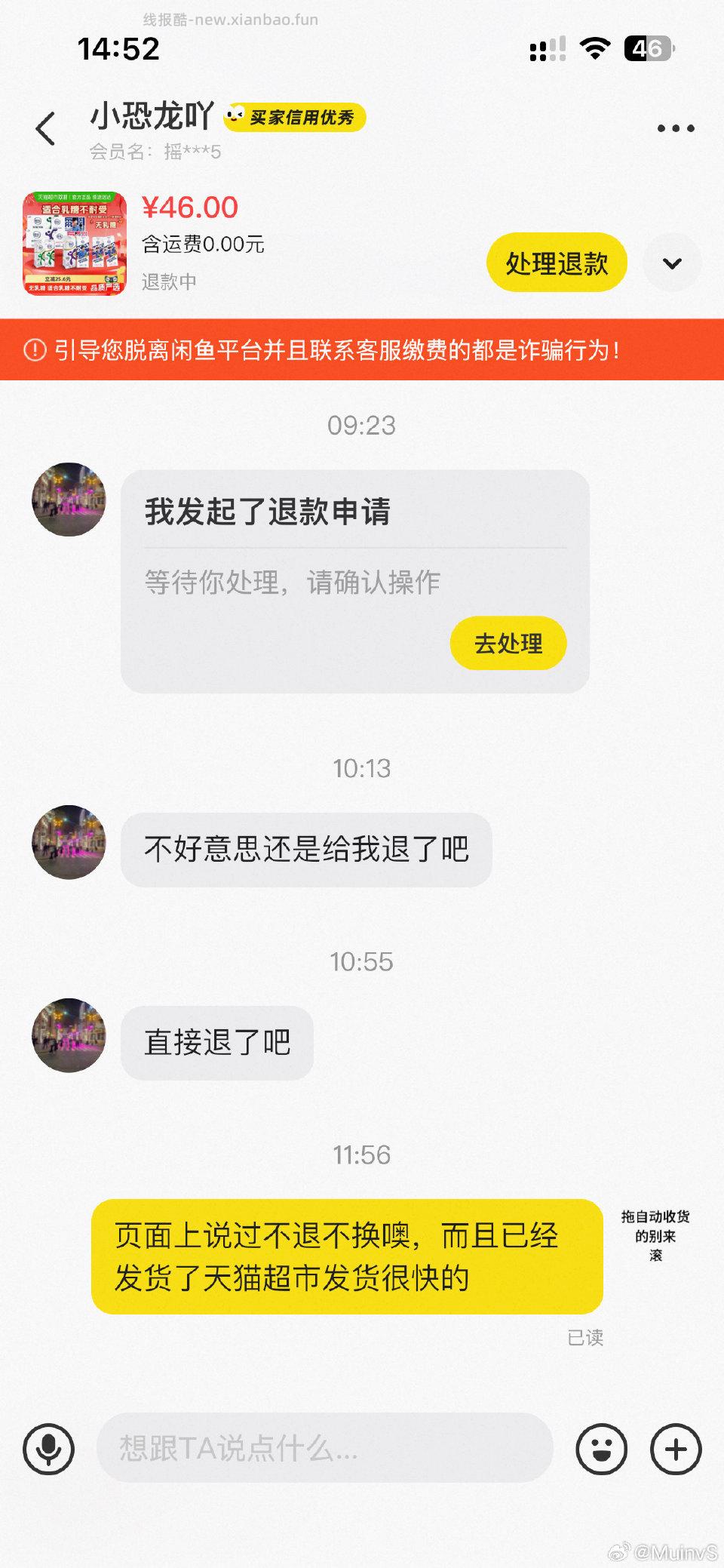Tap the 买家信用优秀 credit badge
The image size is (724, 1568).
[294, 118]
